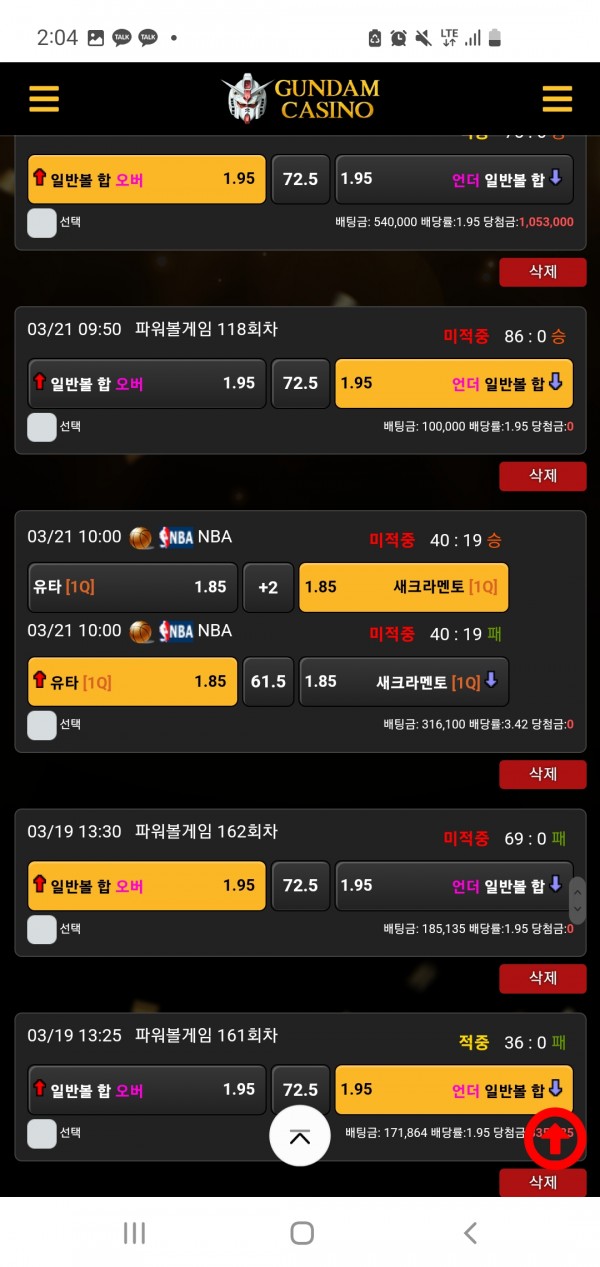Check the 선택 box for 118회차 bet
The image size is (600, 1267).
(42, 427)
